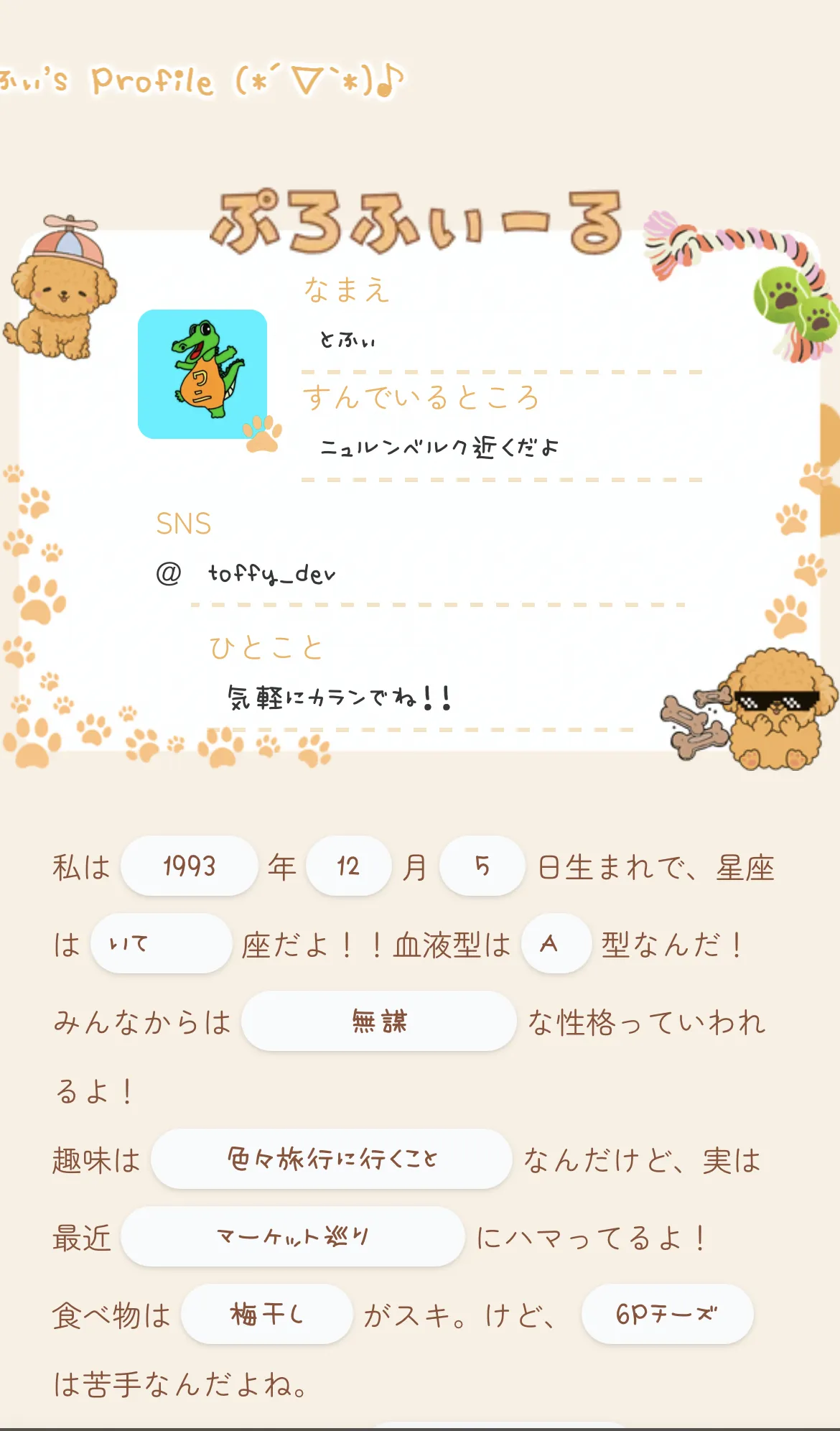Click the いて zodiac sign pill
The image size is (840, 1431).
point(160,943)
